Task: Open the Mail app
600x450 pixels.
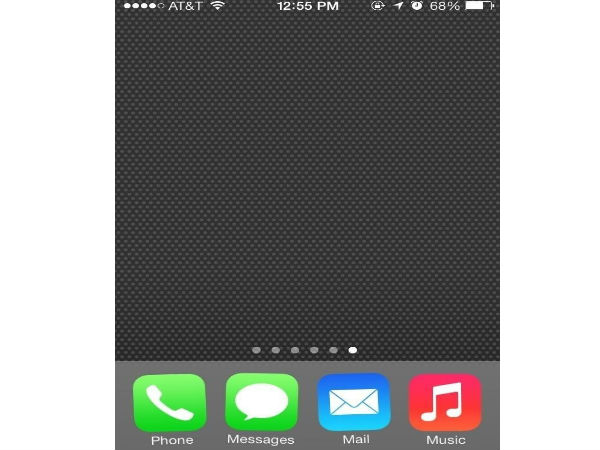Action: pyautogui.click(x=354, y=402)
